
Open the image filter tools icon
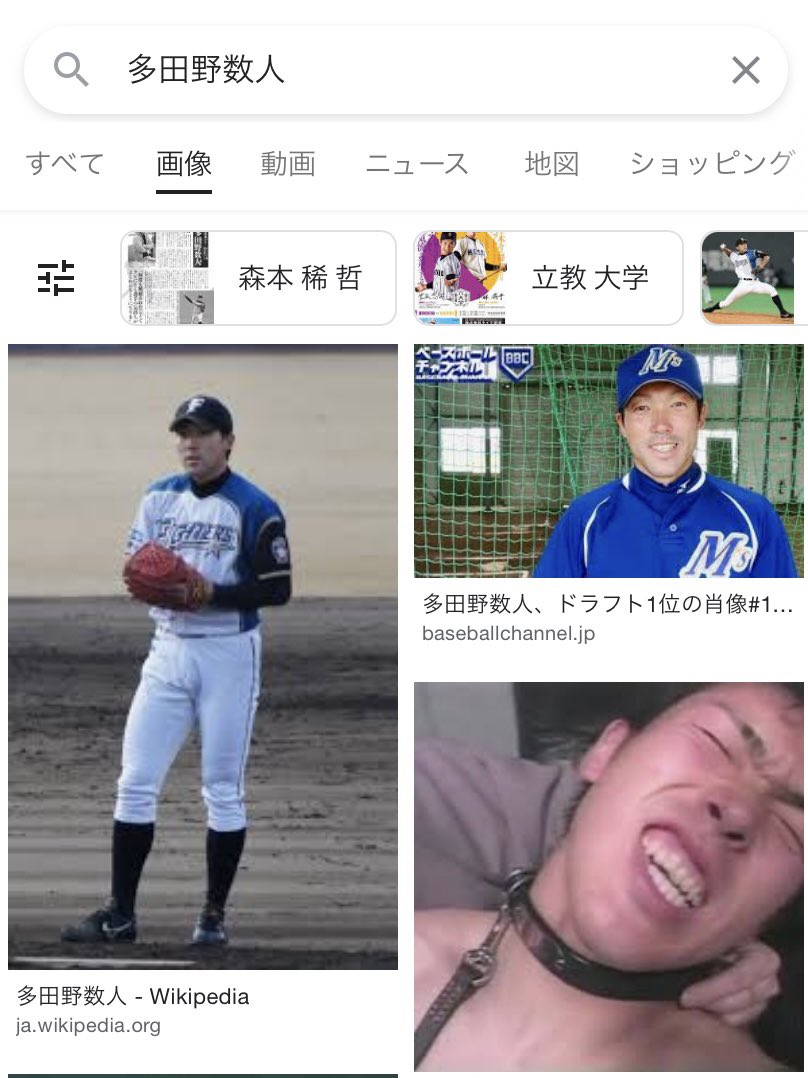click(56, 277)
